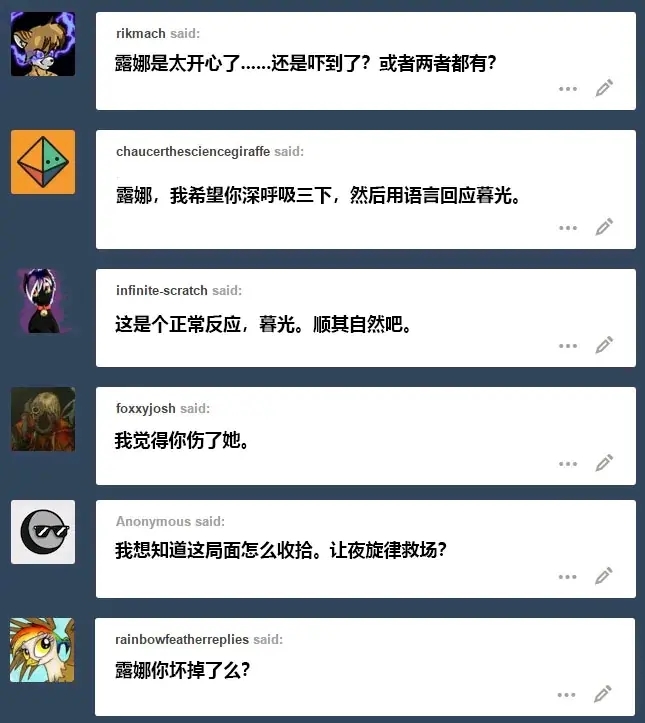Edit the ask from foxxyjosh

(x=604, y=463)
